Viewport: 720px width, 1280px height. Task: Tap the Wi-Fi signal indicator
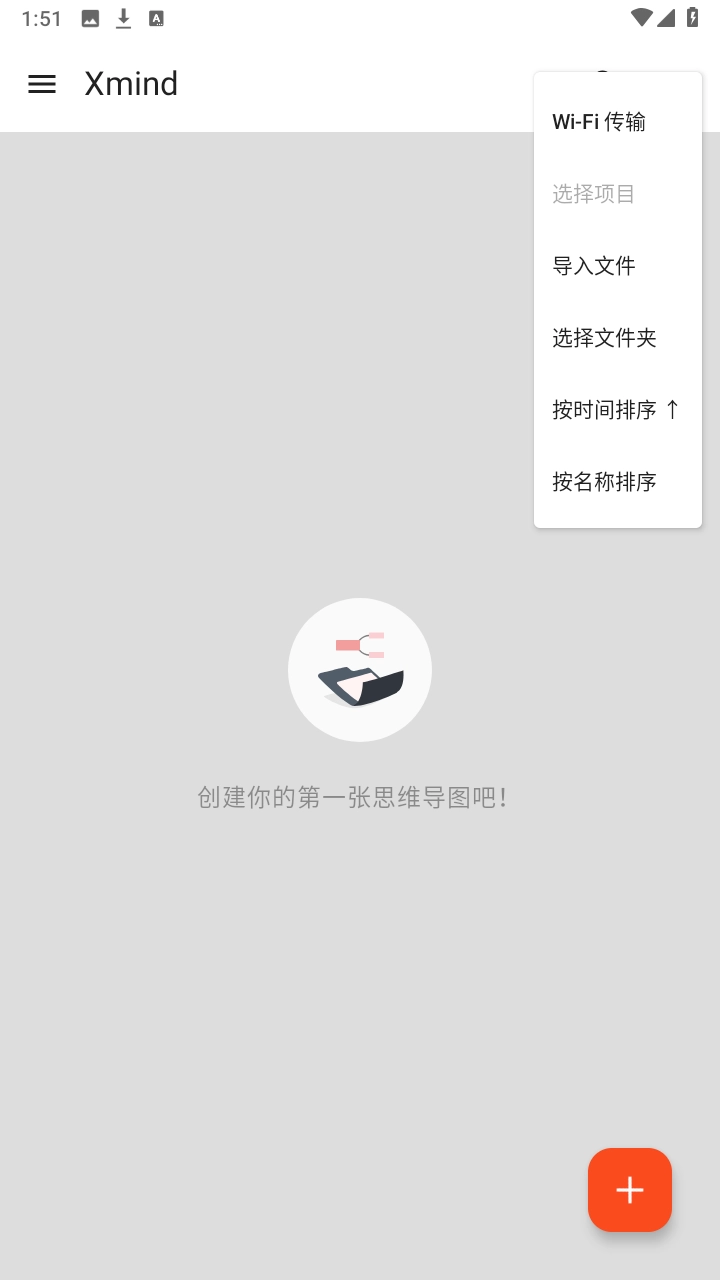tap(643, 17)
